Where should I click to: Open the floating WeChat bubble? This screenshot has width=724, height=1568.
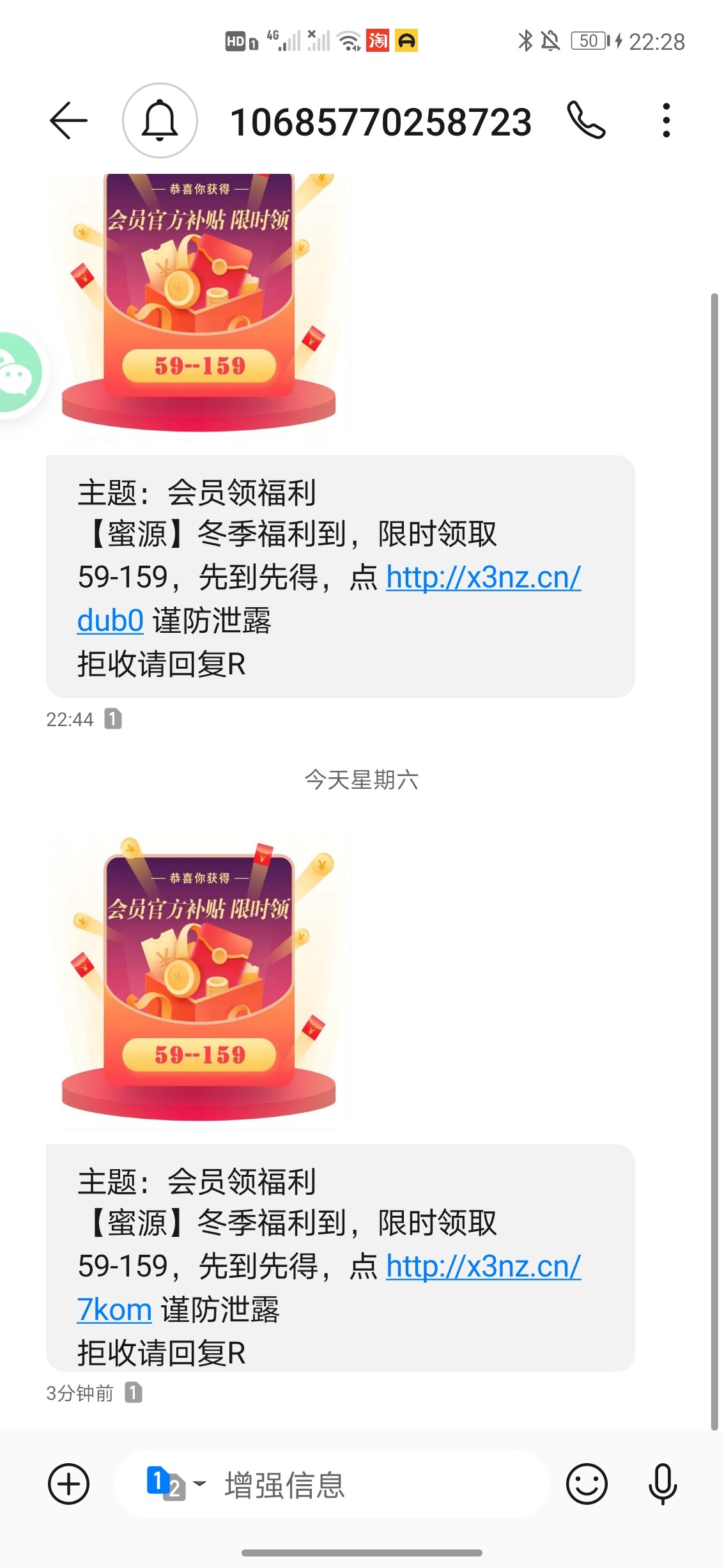(18, 373)
